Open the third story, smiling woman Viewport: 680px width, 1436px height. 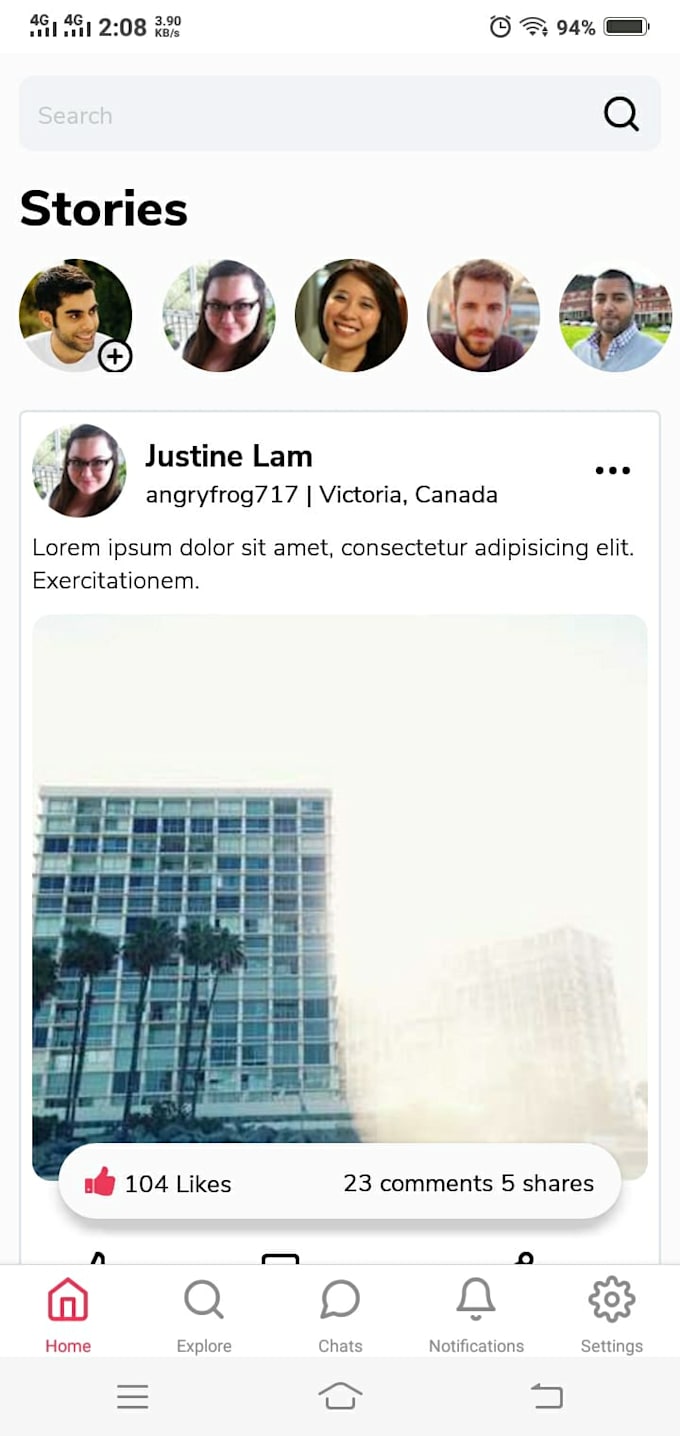pyautogui.click(x=351, y=316)
